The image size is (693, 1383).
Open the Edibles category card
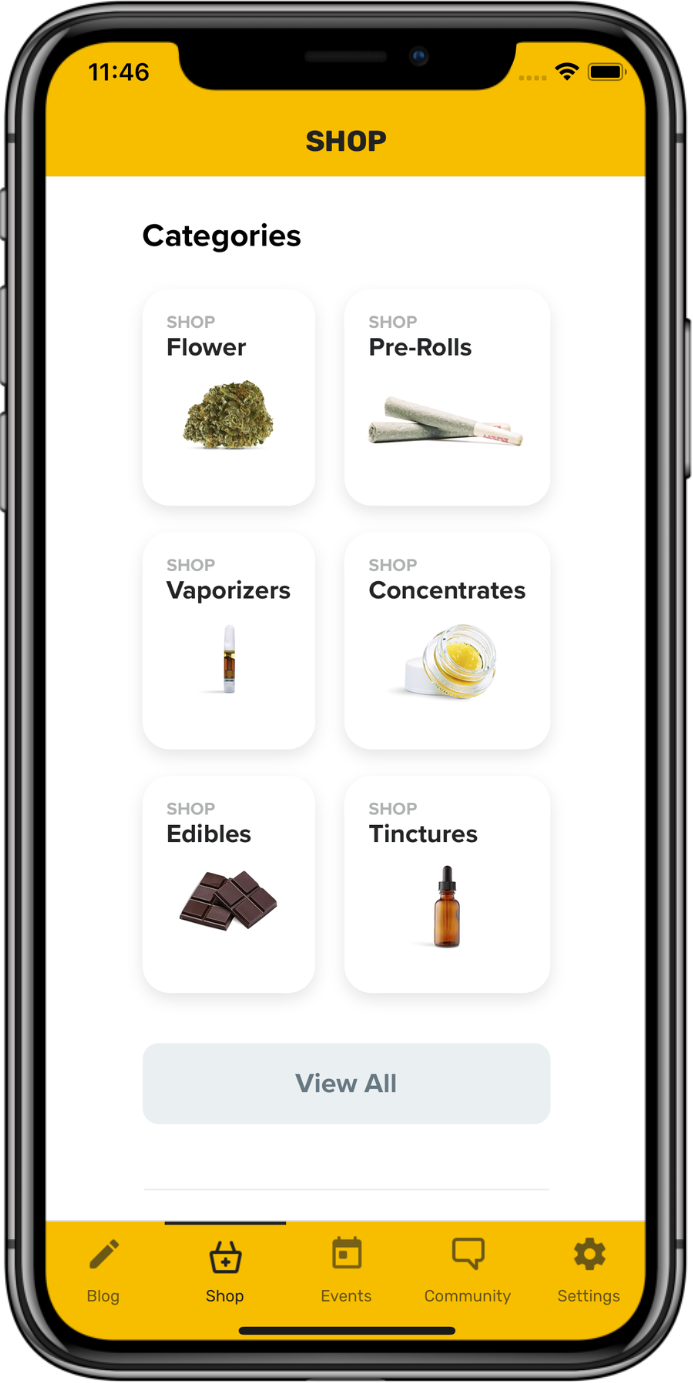click(229, 884)
